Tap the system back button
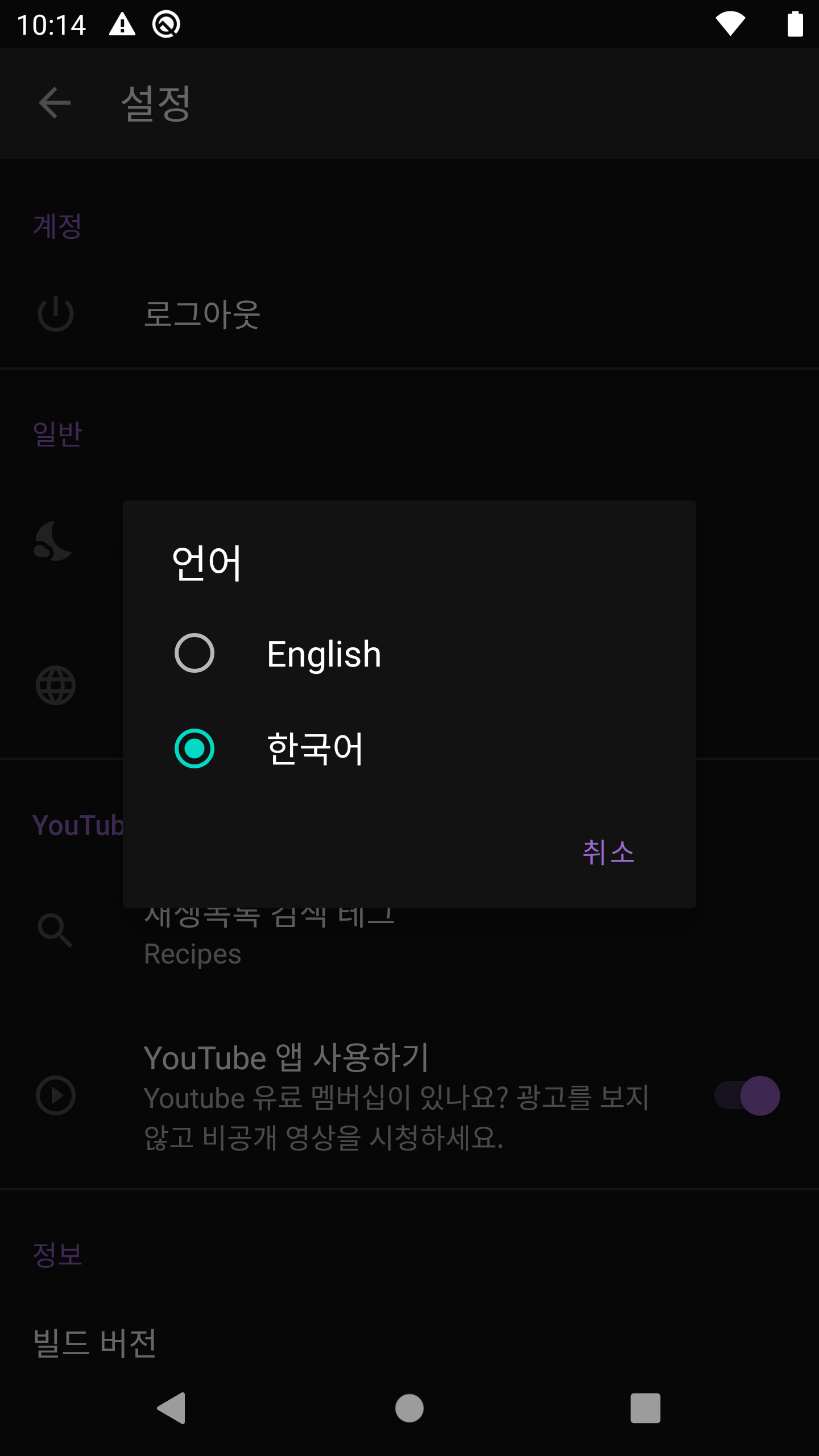This screenshot has width=819, height=1456. point(171,1408)
